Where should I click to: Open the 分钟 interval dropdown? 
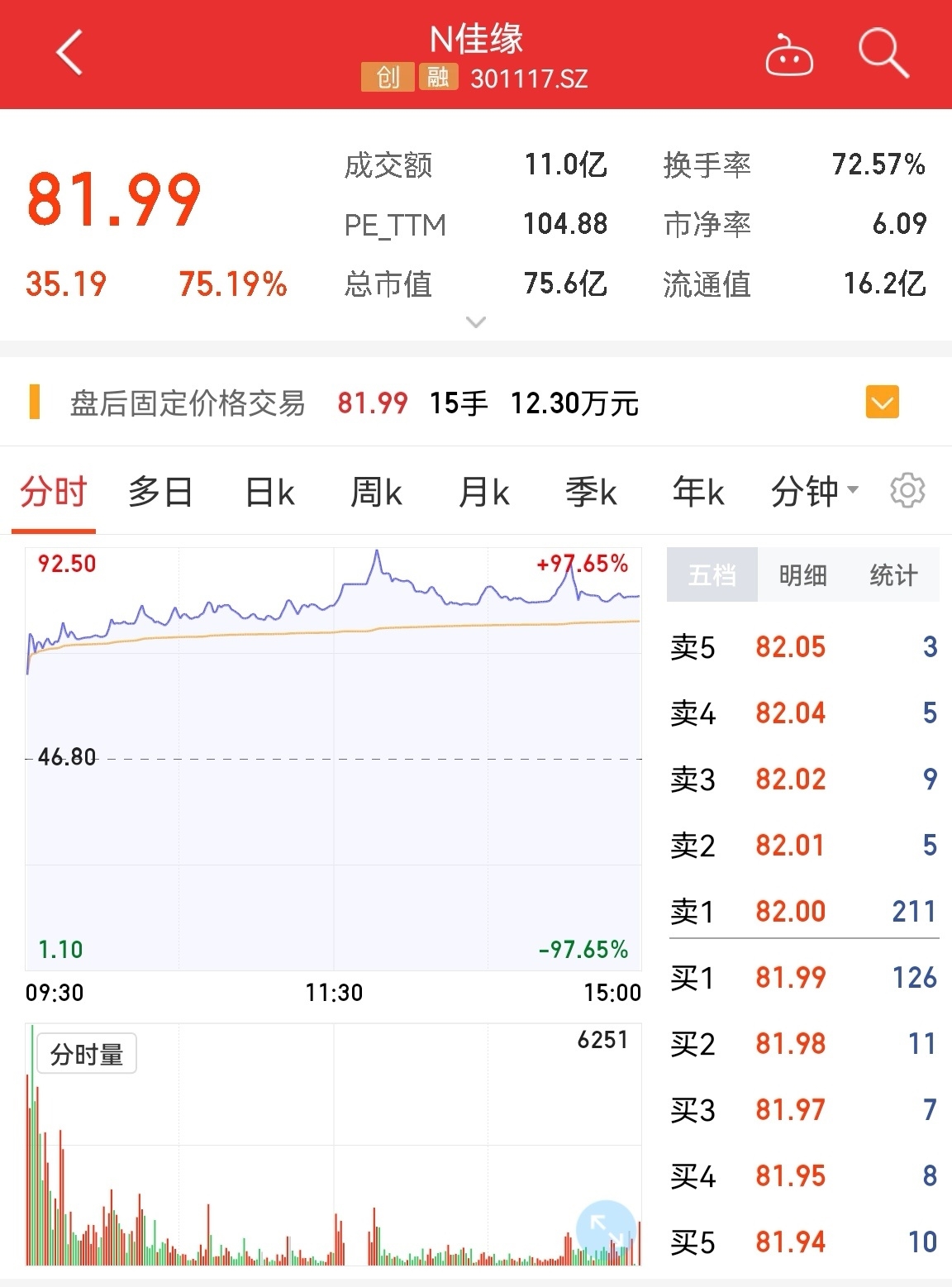pos(814,491)
